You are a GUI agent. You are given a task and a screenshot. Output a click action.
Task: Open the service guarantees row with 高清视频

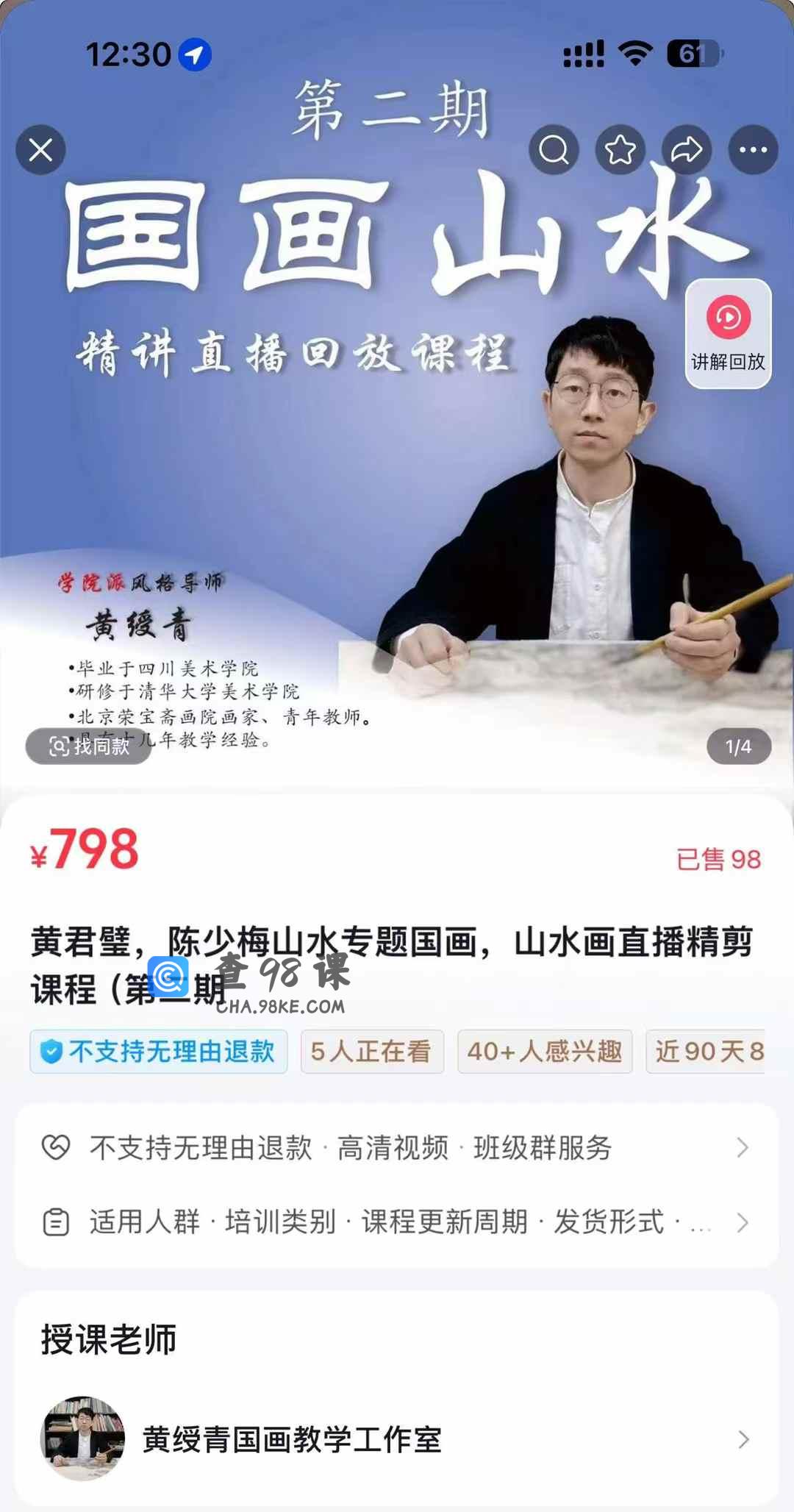(x=396, y=1147)
